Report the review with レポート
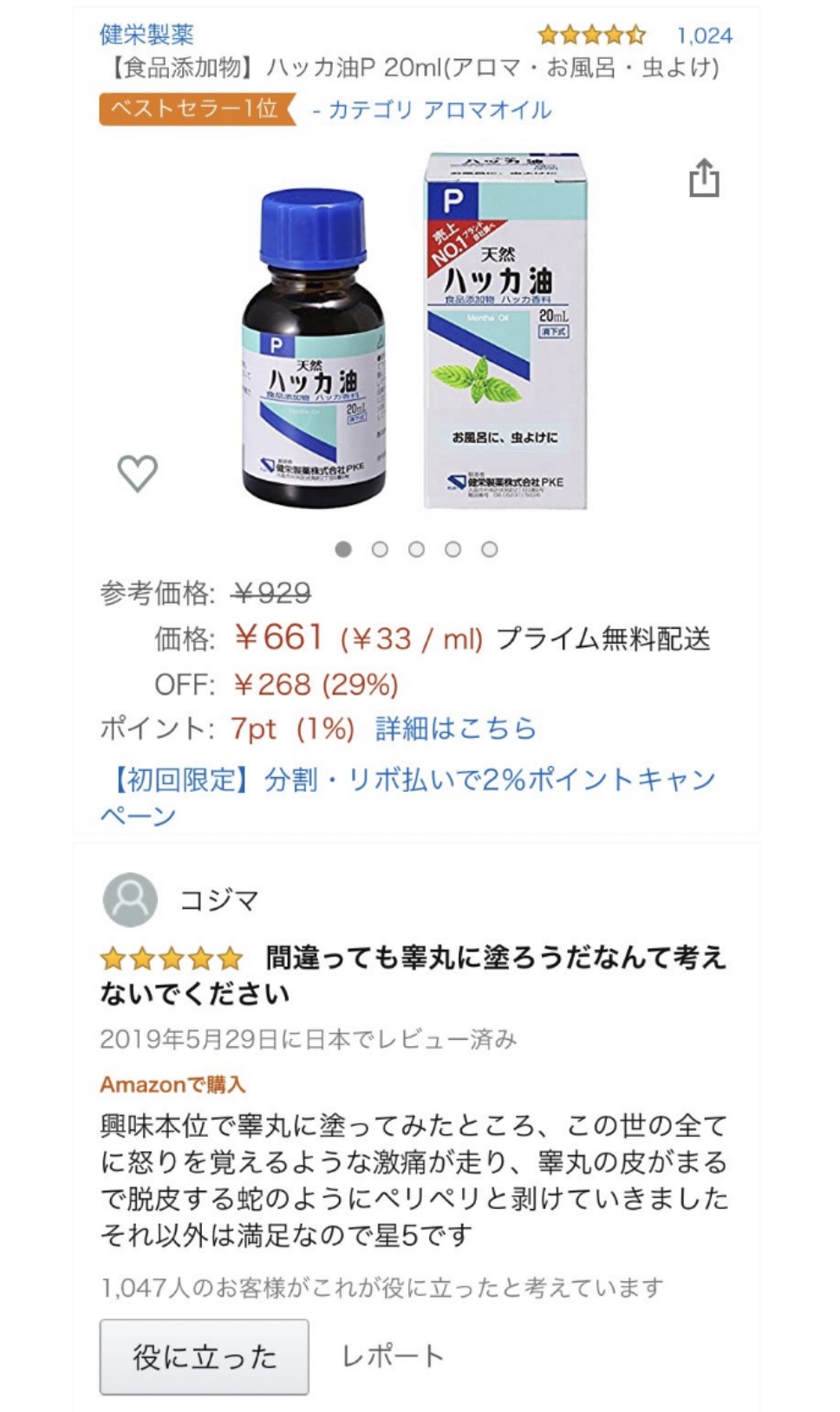This screenshot has height=1412, width=840. [393, 1356]
